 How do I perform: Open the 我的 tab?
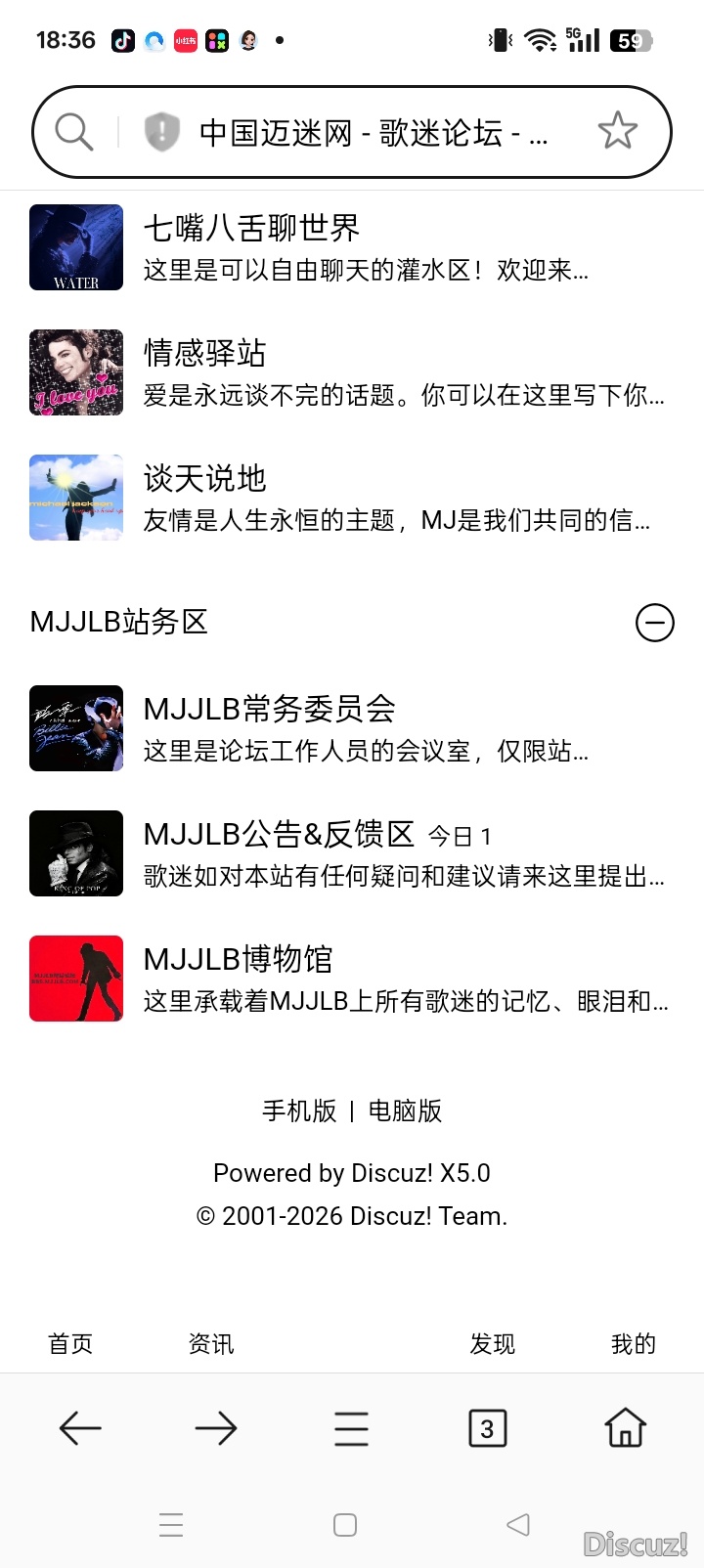click(x=634, y=1344)
